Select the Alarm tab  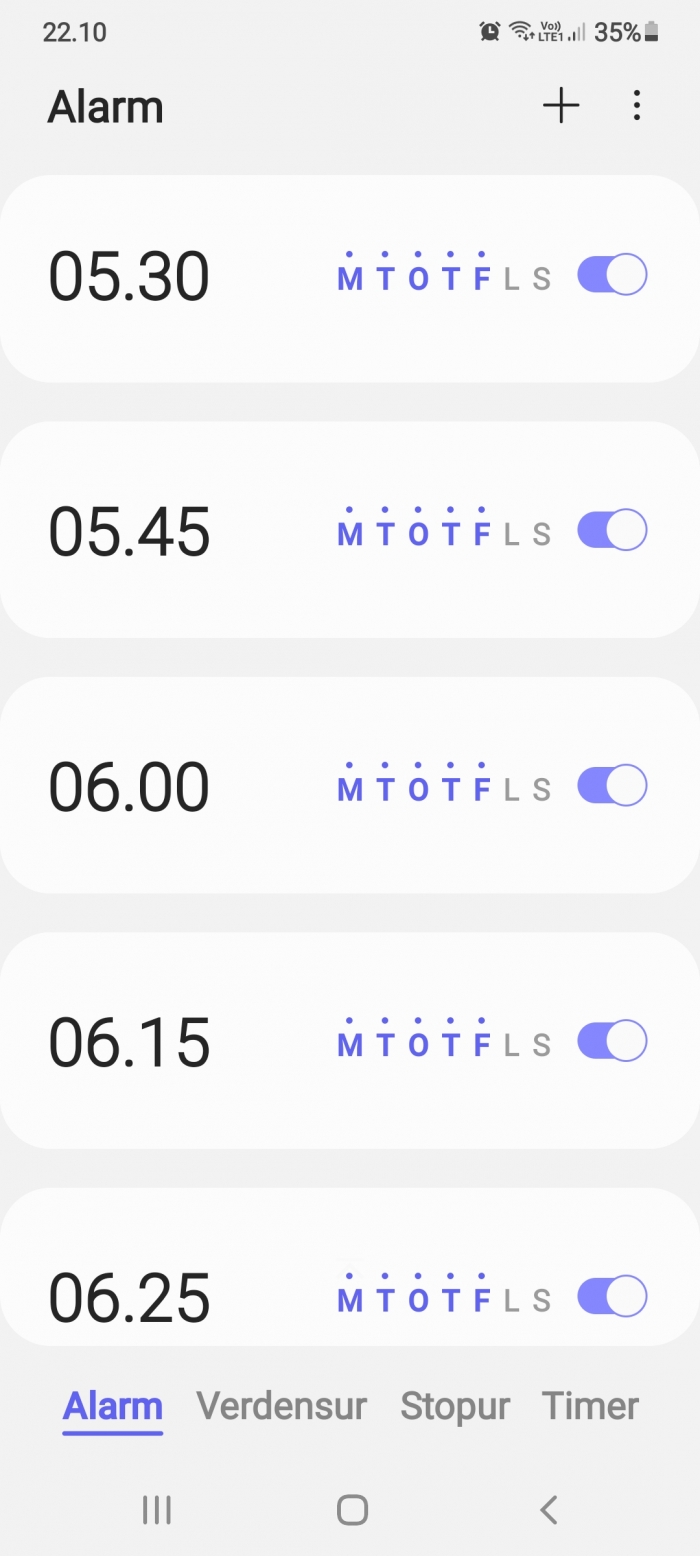point(113,1407)
